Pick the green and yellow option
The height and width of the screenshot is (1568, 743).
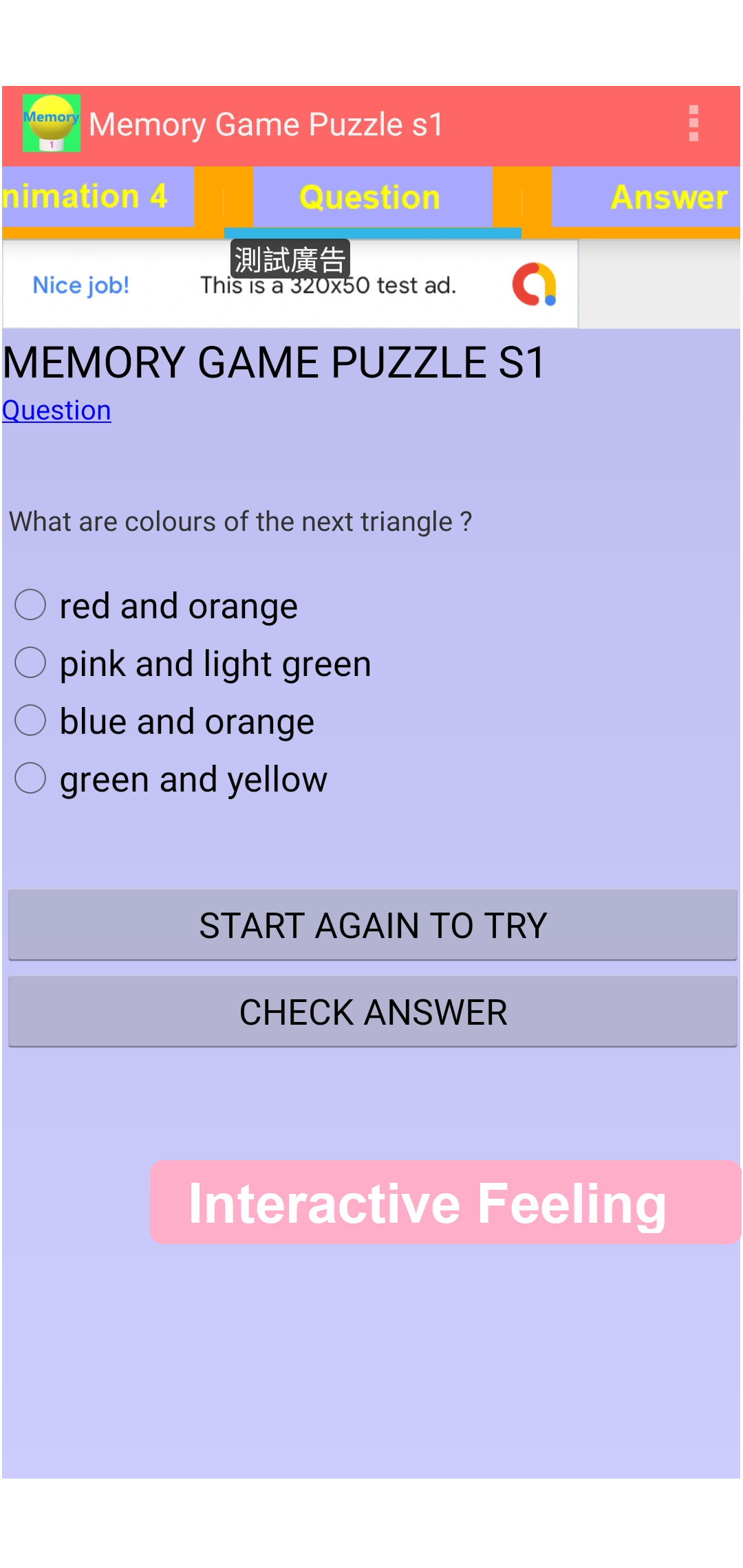pyautogui.click(x=29, y=779)
